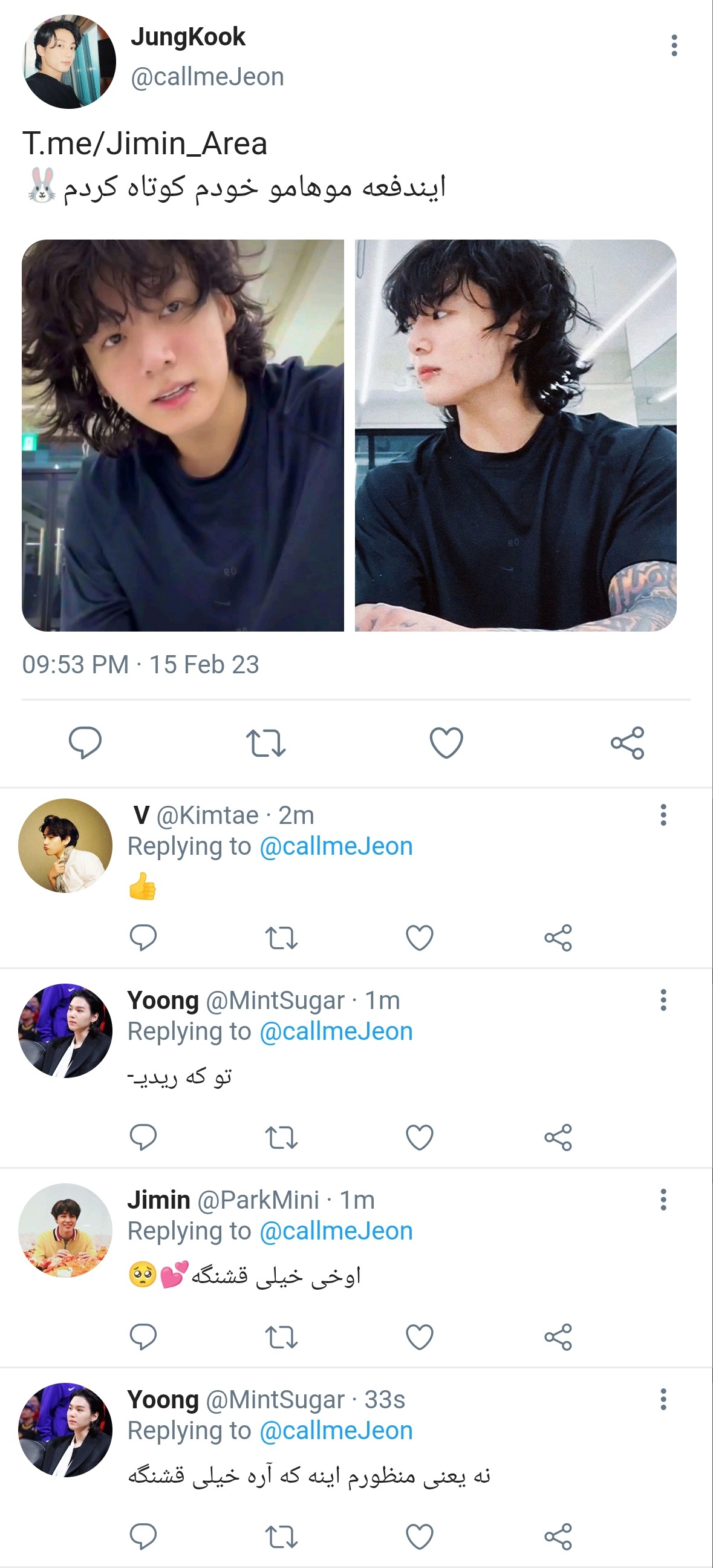This screenshot has width=713, height=1568.
Task: Like Yoong's reply posted 33s ago
Action: (x=419, y=1537)
